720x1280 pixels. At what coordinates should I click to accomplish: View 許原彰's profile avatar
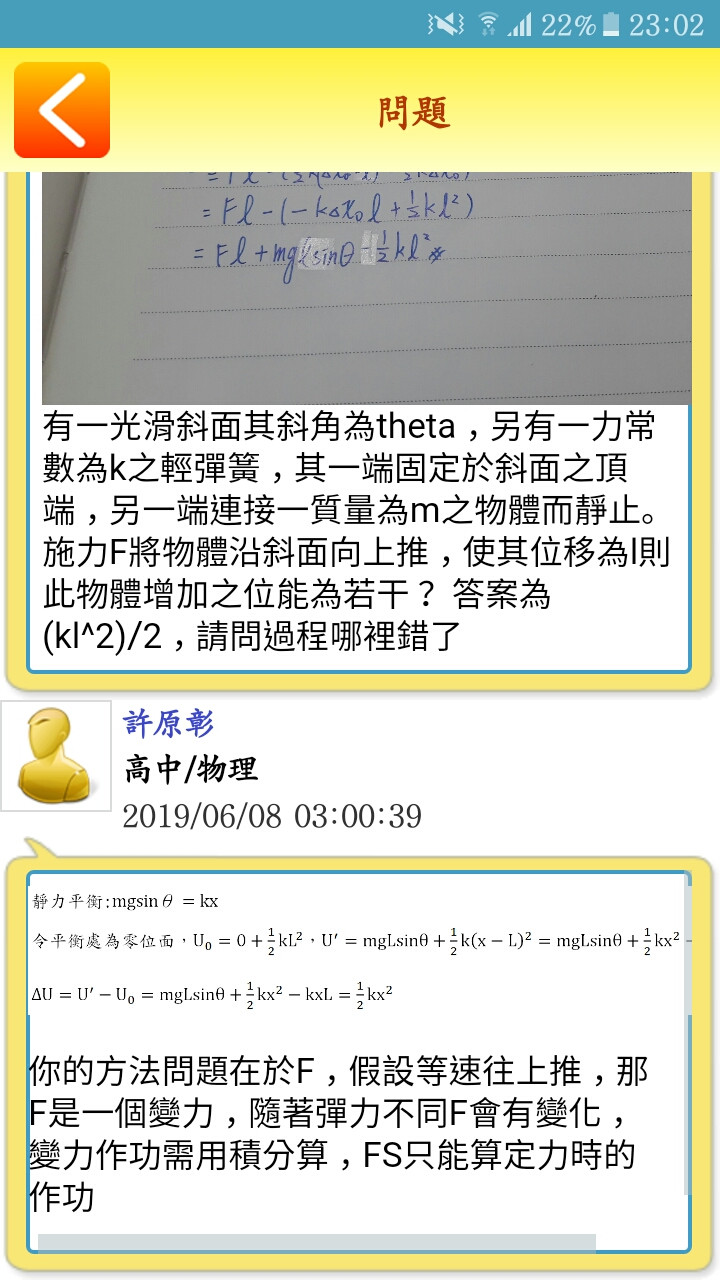point(56,756)
